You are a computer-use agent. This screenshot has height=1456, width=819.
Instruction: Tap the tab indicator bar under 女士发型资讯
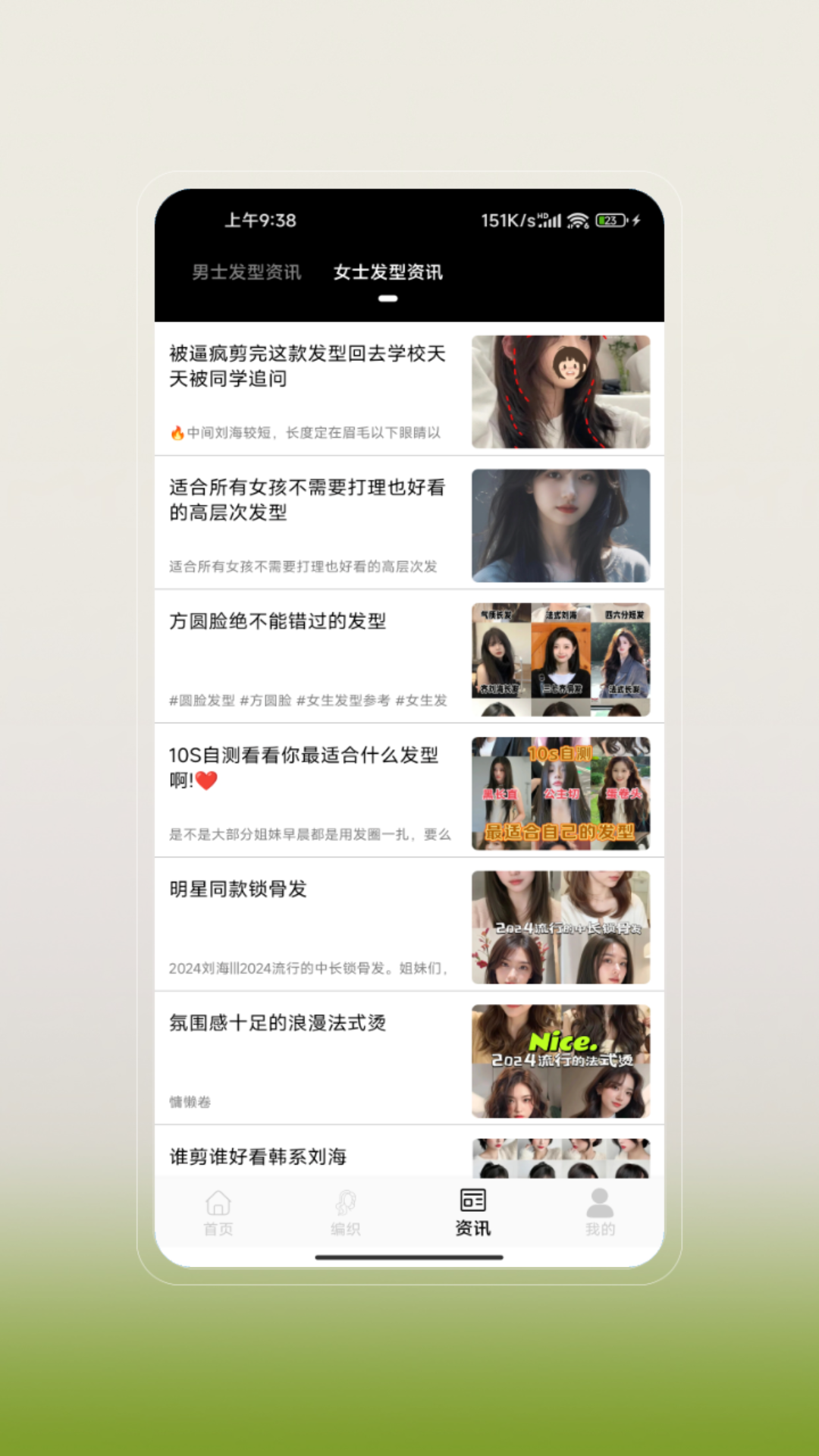coord(390,299)
